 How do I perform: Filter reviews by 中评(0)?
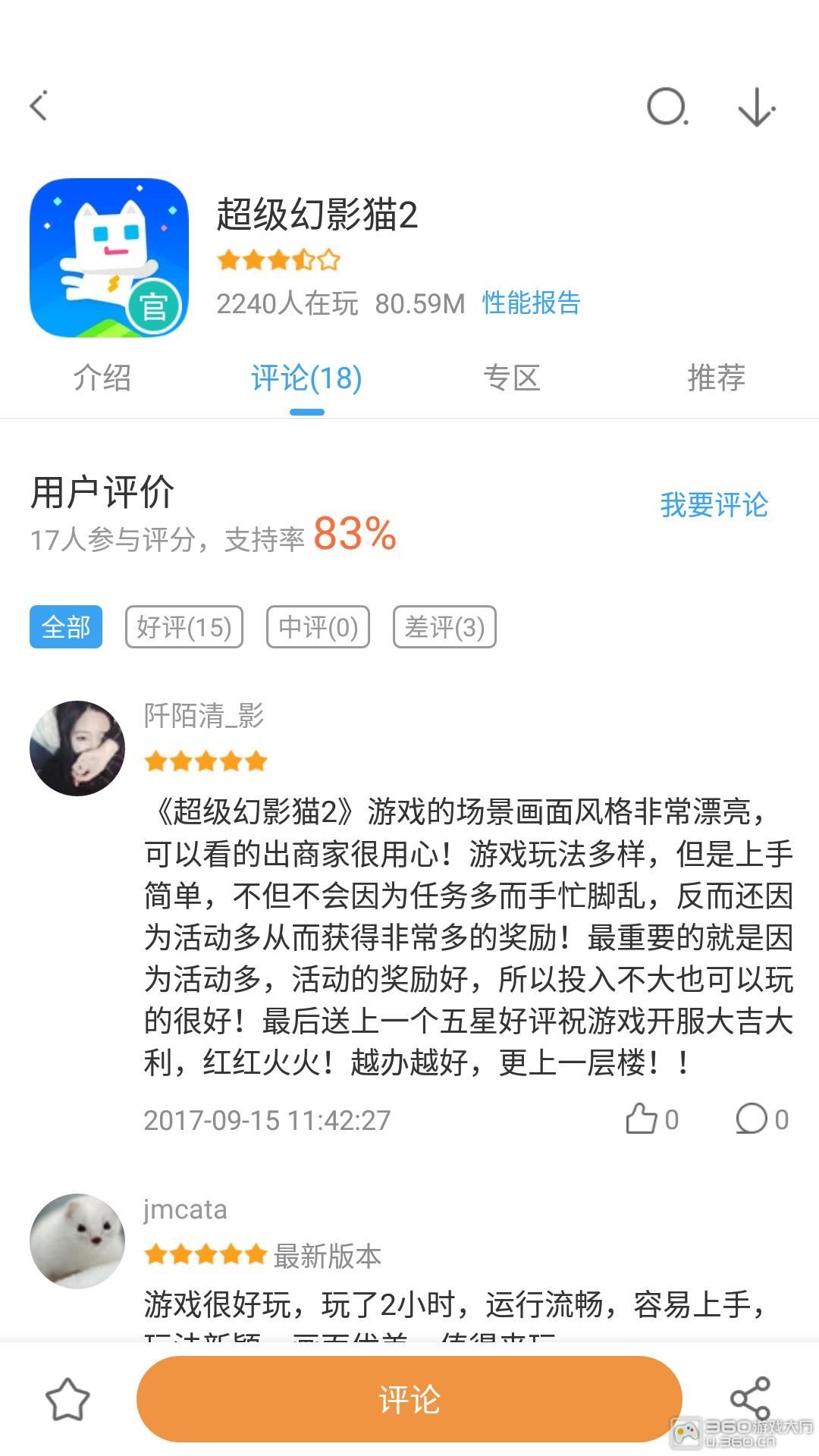(318, 627)
